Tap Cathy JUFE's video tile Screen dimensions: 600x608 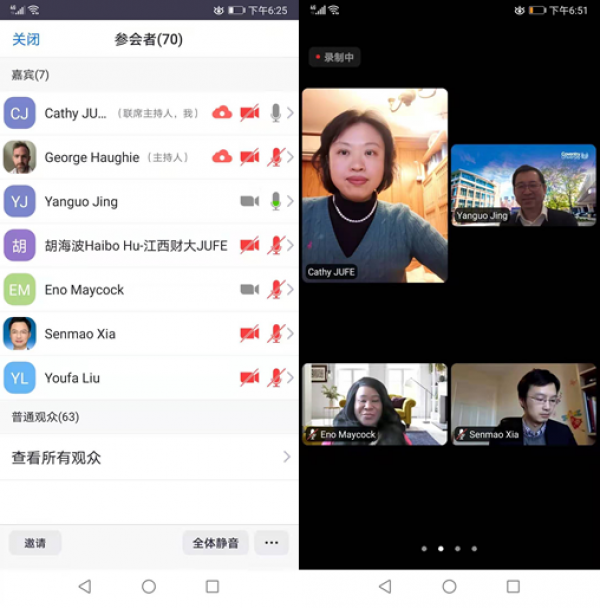coord(374,185)
